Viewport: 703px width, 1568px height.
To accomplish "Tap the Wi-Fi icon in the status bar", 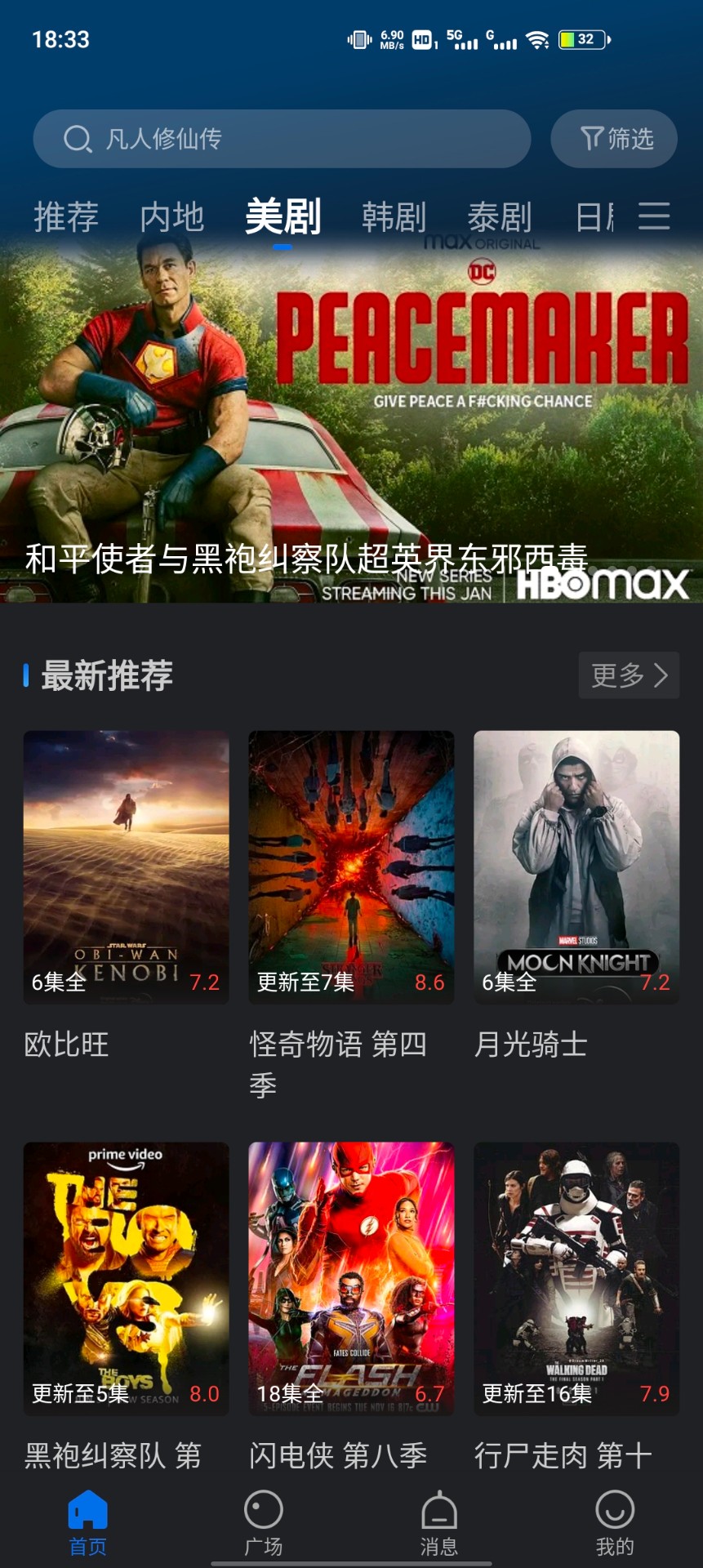I will [x=536, y=38].
